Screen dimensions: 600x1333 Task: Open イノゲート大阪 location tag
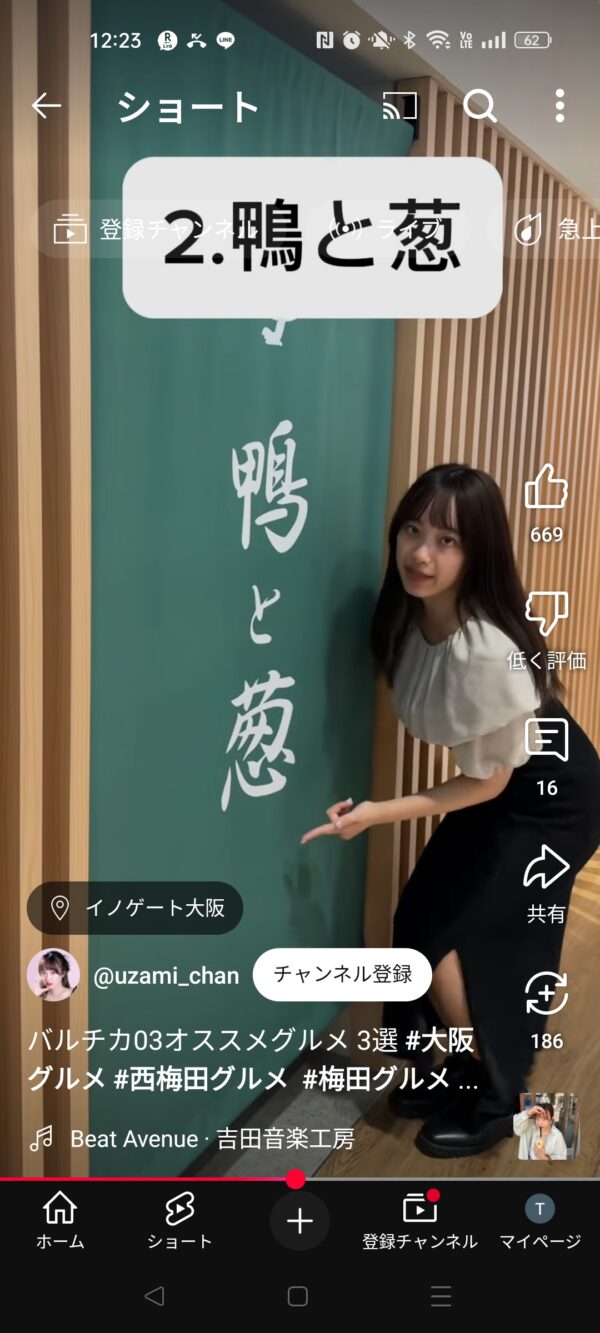(x=135, y=908)
